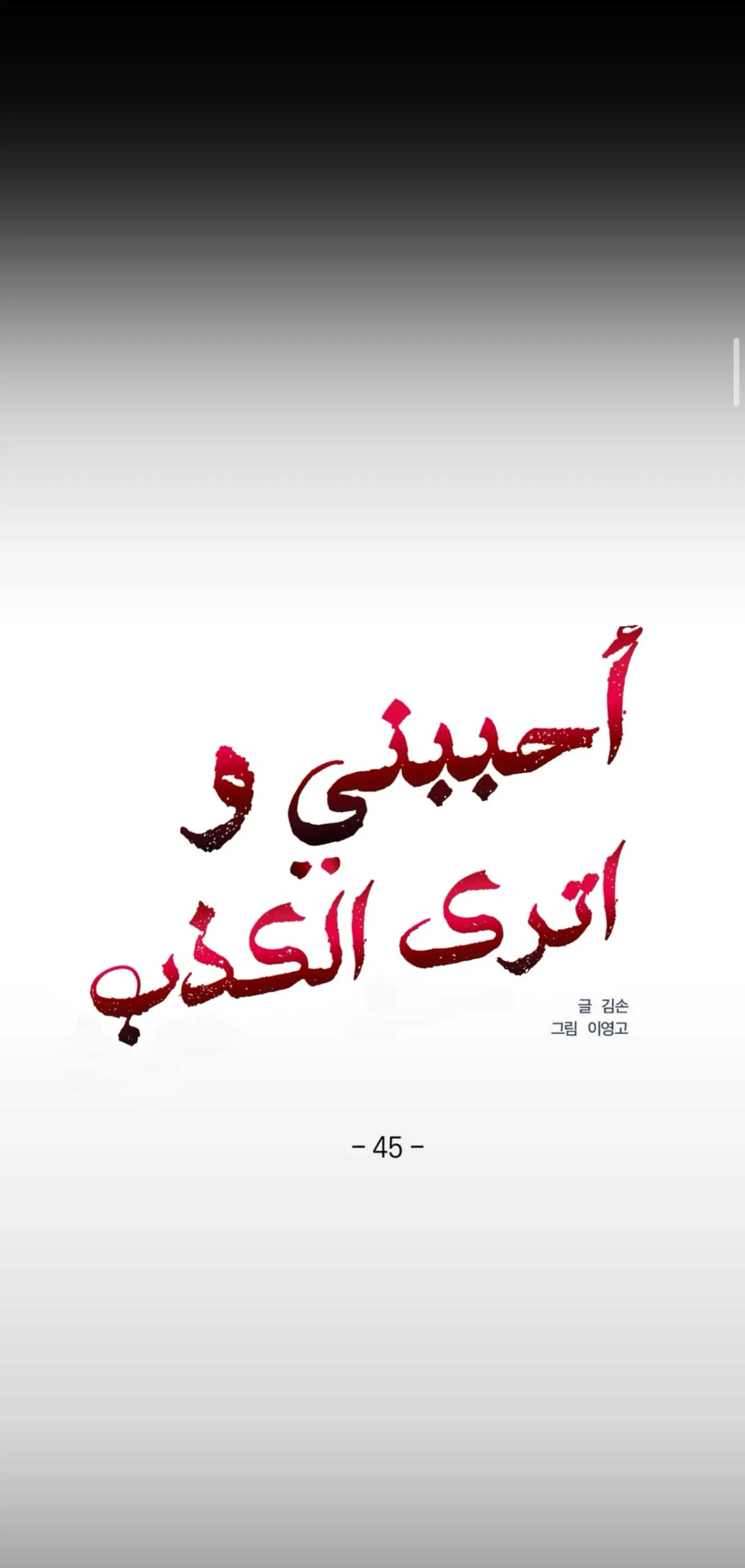The image size is (745, 1568).
Task: Tap the scrollbar handle on the right edge
Action: (x=736, y=372)
